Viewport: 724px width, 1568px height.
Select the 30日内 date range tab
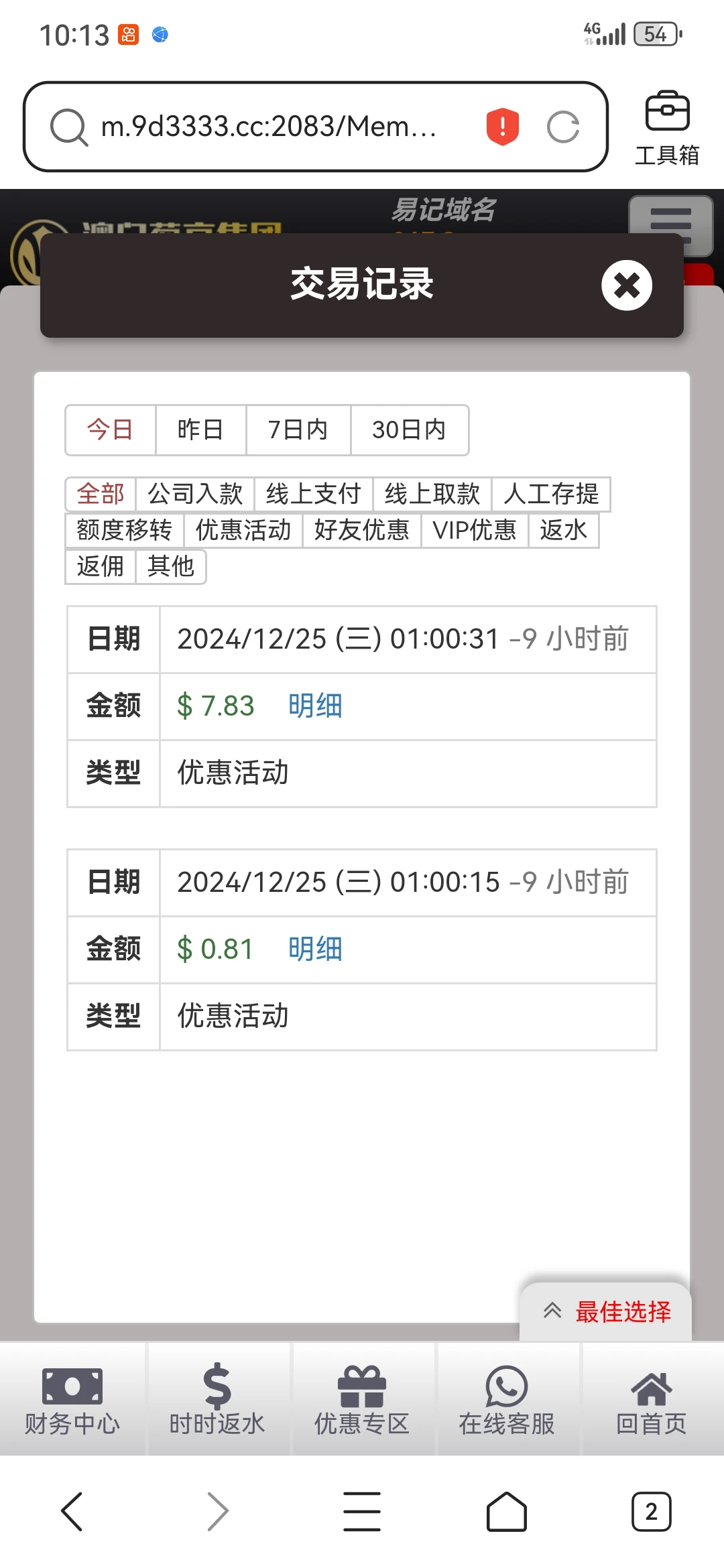click(409, 430)
